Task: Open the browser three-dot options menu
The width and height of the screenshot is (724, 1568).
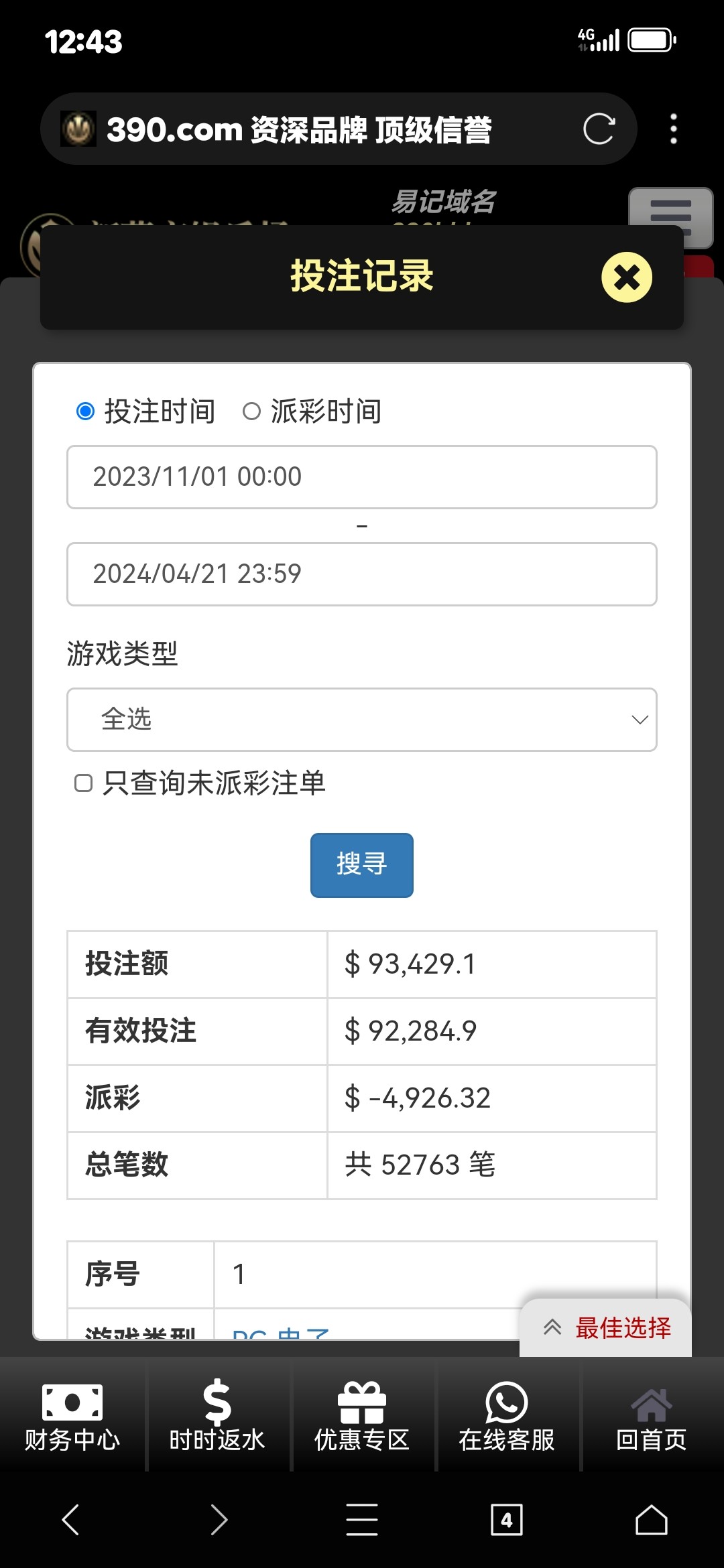Action: pyautogui.click(x=674, y=129)
